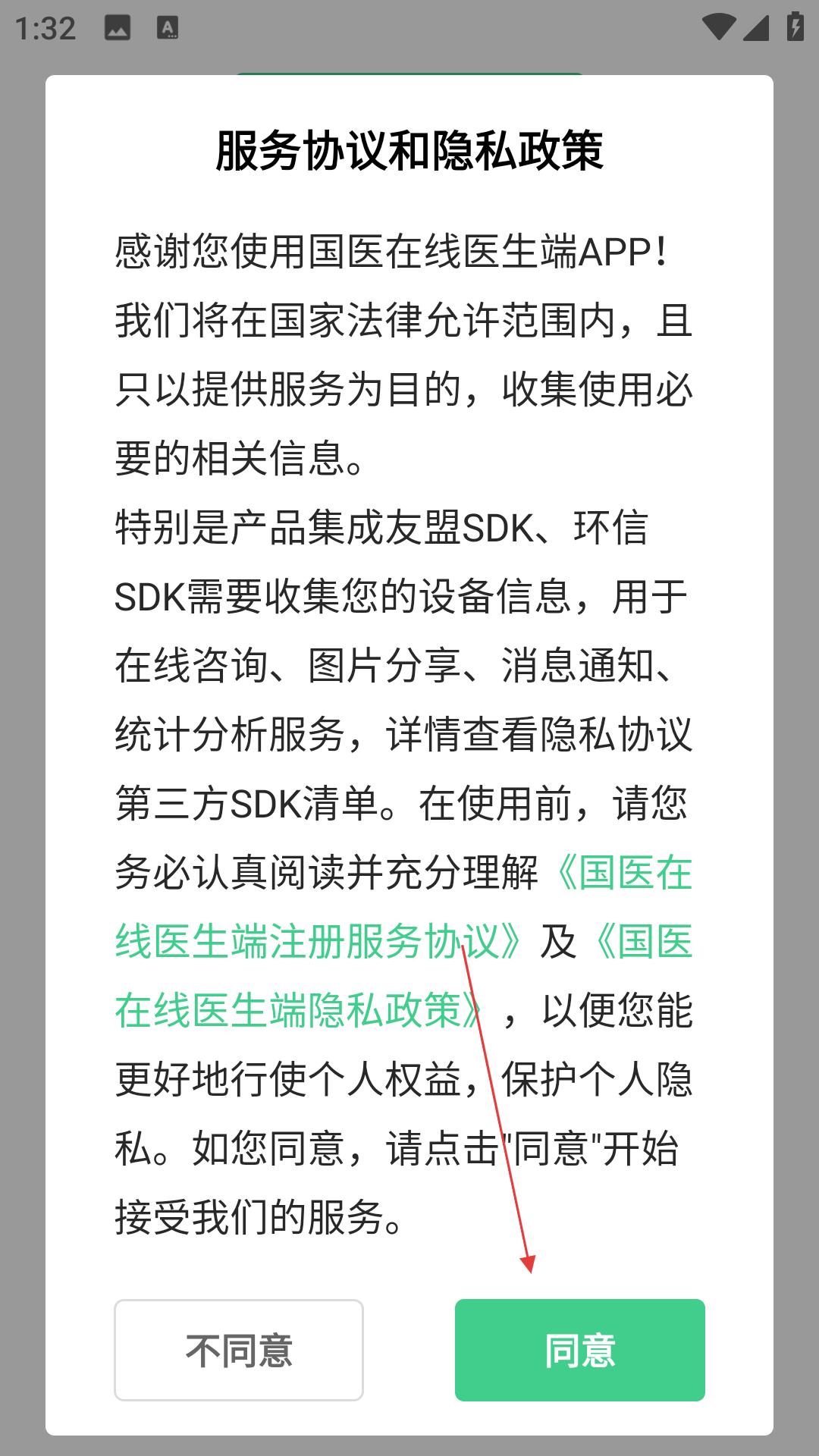Tap the green 同意 button

click(x=579, y=1350)
